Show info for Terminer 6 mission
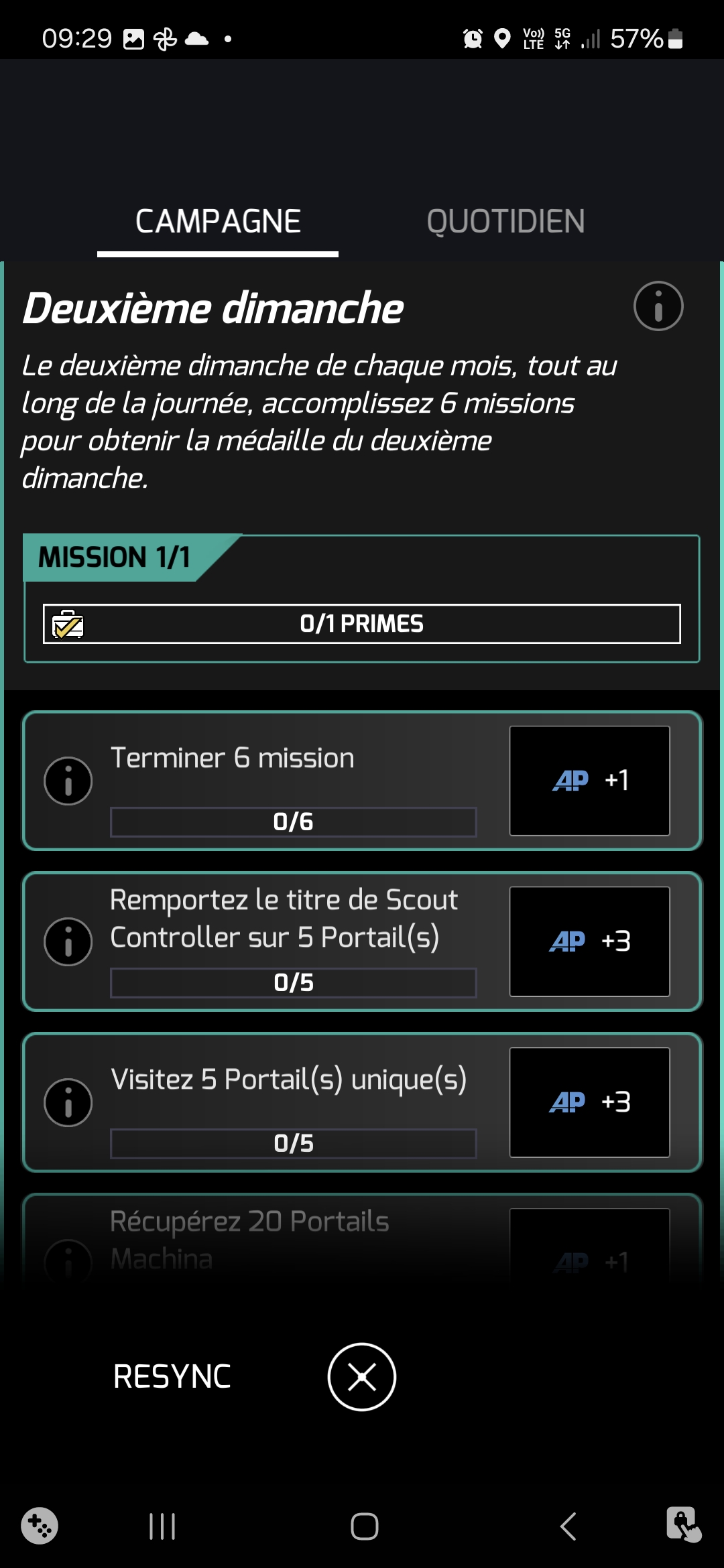This screenshot has height=1568, width=724. [x=68, y=781]
